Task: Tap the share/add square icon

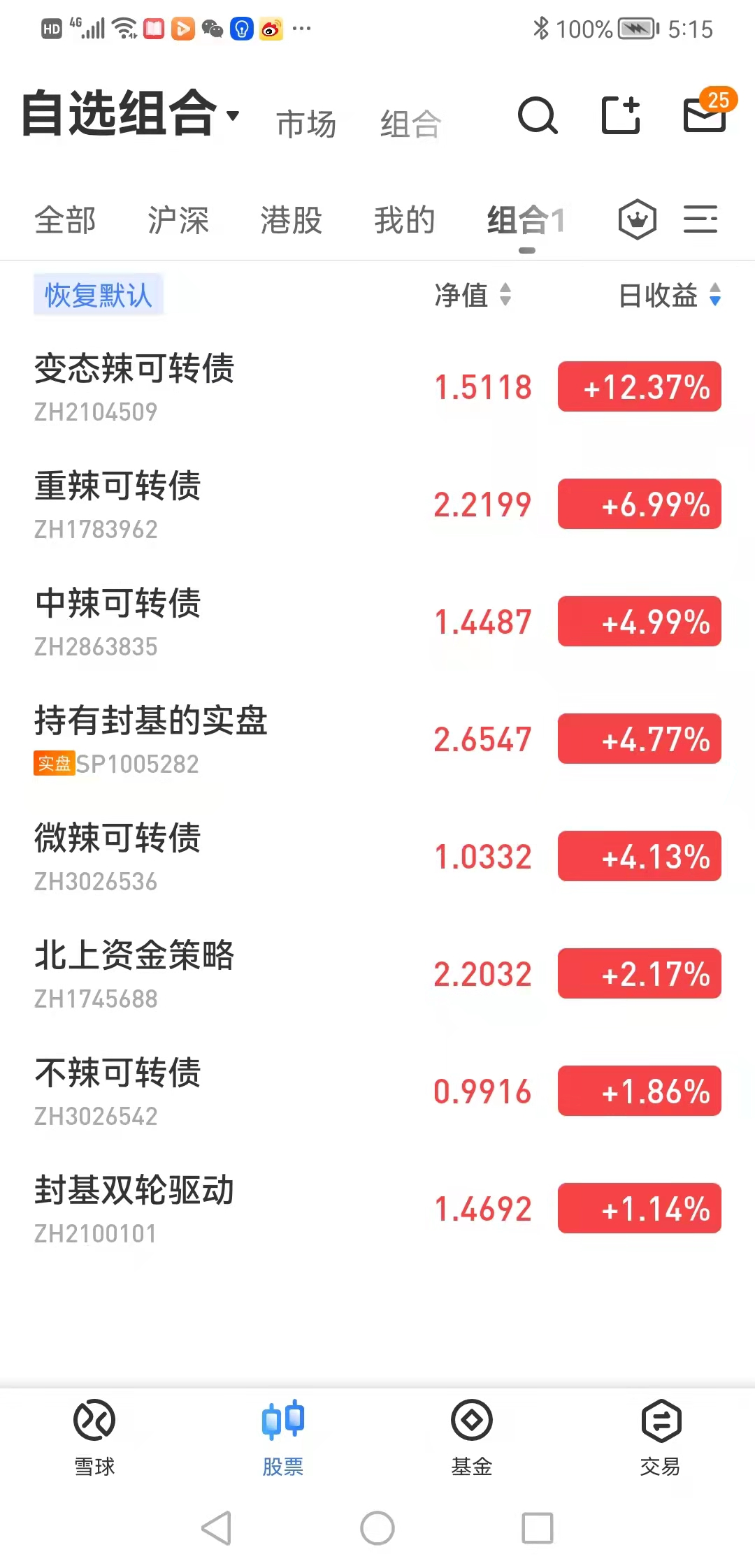Action: click(x=621, y=115)
